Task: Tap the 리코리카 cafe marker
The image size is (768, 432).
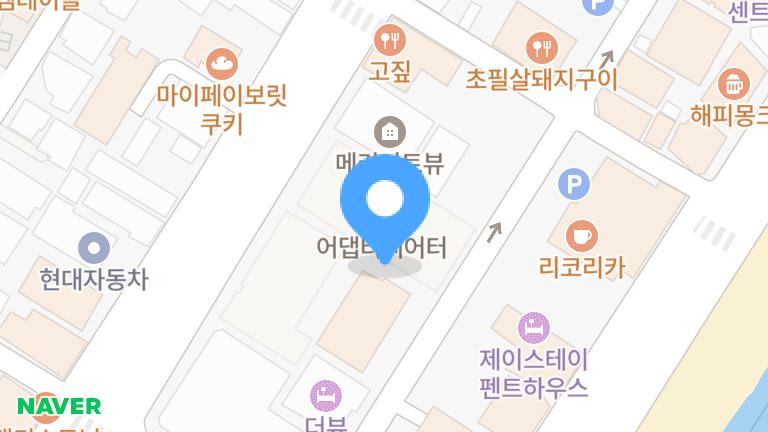Action: click(x=581, y=236)
